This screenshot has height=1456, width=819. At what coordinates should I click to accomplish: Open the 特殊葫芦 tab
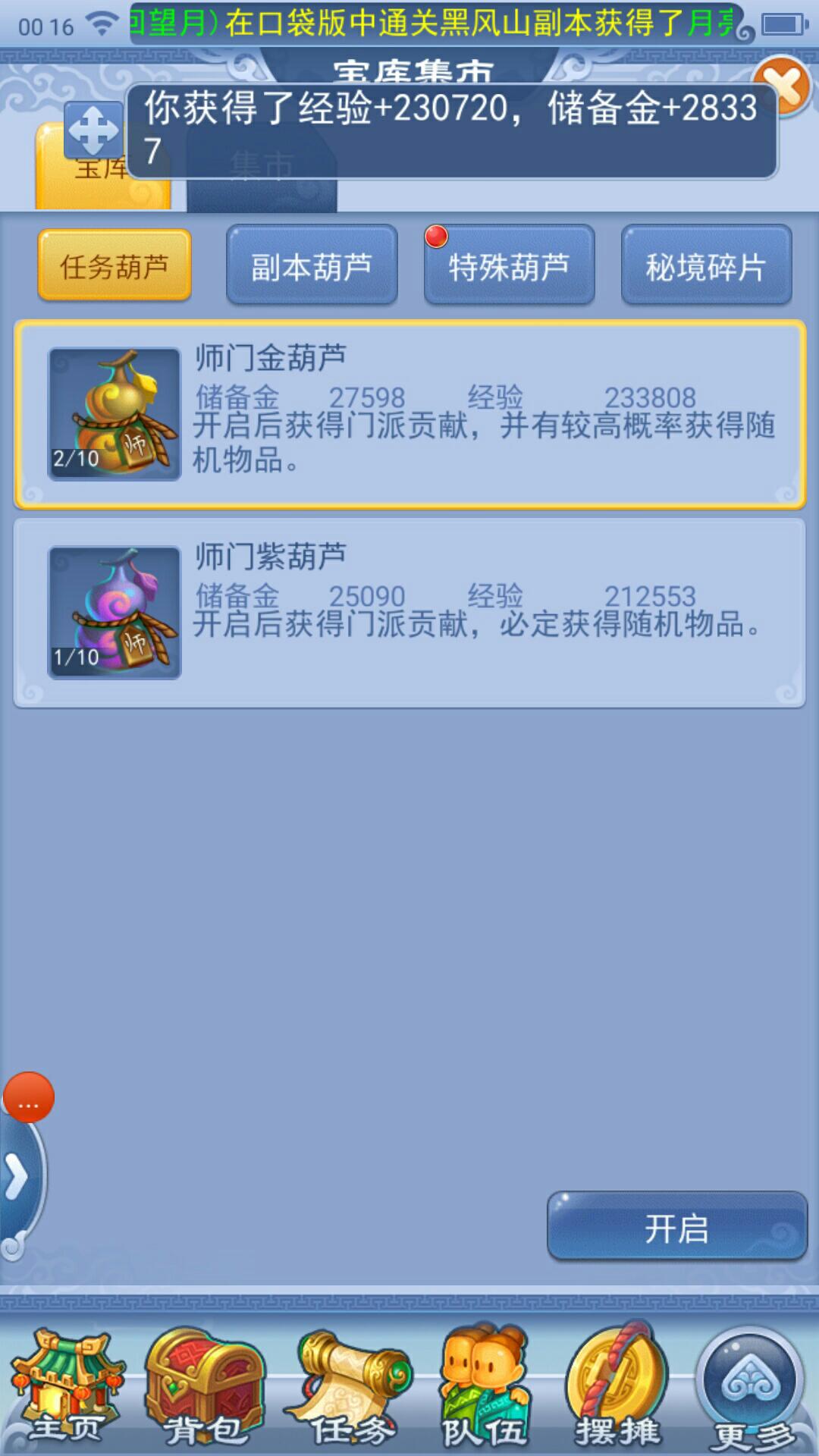[509, 266]
